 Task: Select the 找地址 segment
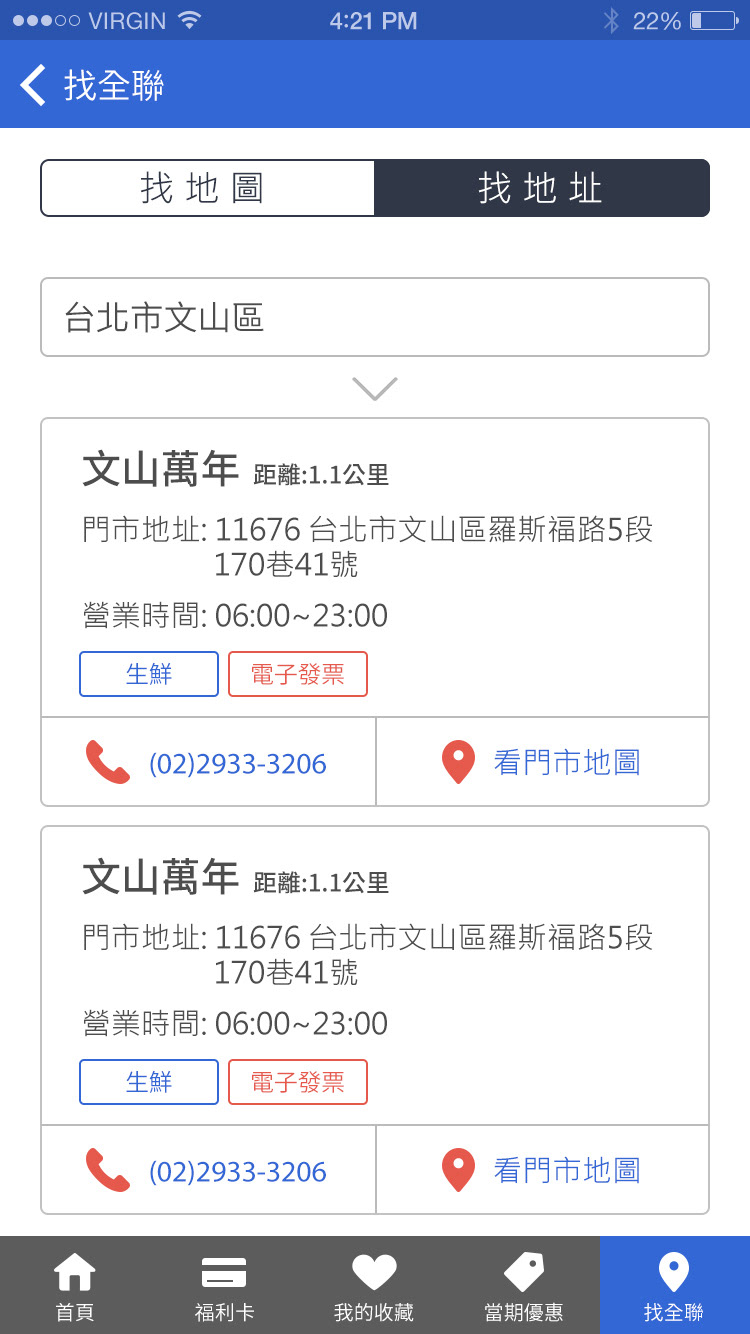point(541,188)
